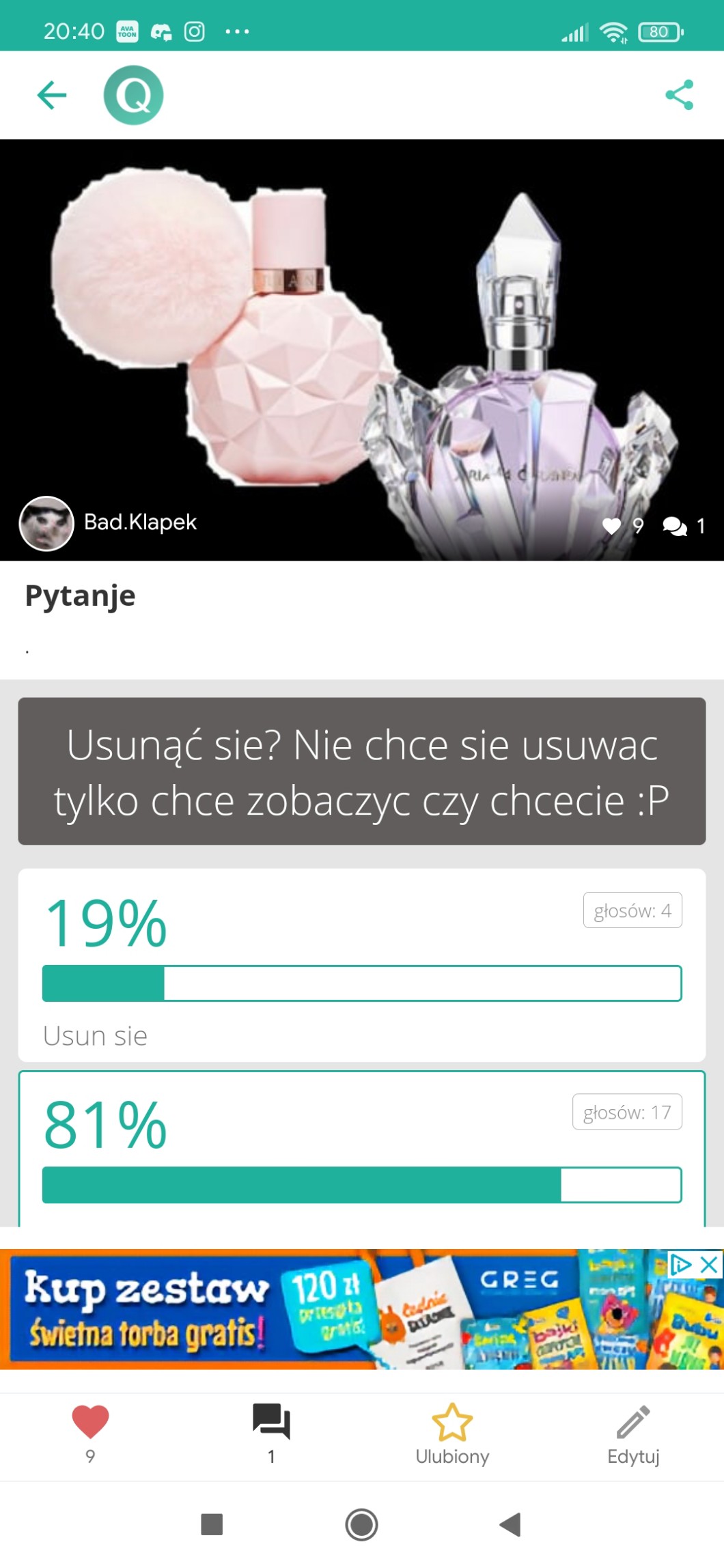The image size is (724, 1568).
Task: Tap the system home button
Action: pyautogui.click(x=361, y=1524)
